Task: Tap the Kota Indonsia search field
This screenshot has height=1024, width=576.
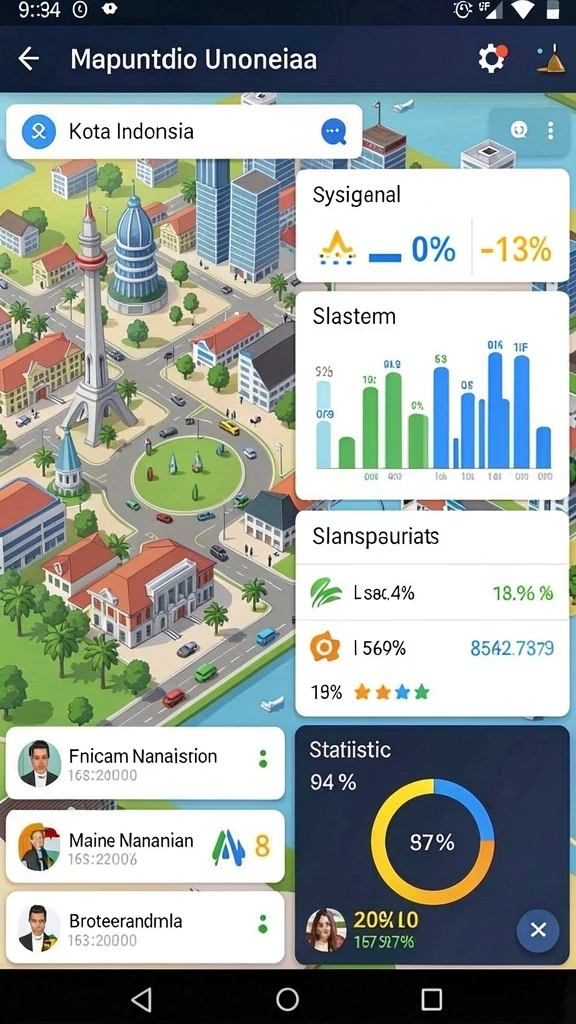Action: [x=184, y=132]
